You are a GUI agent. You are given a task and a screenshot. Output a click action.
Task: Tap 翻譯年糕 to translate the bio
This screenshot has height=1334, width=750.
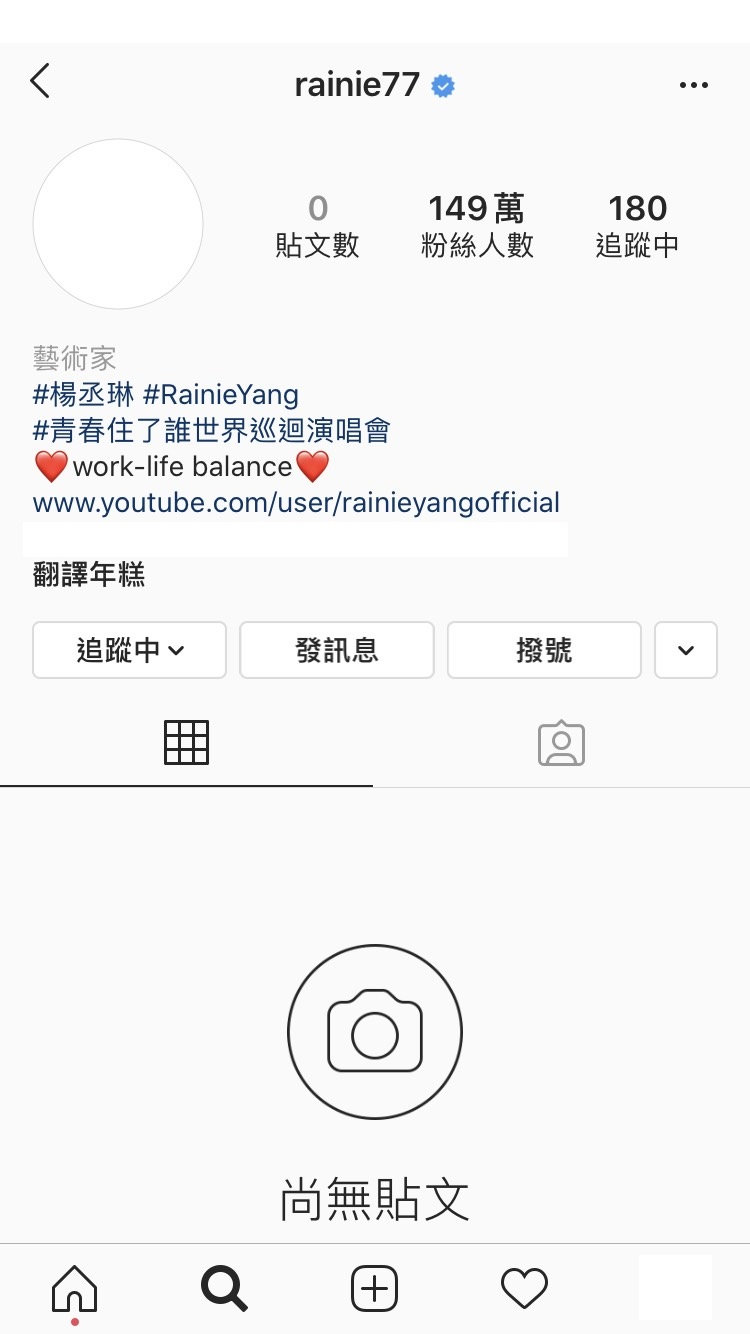click(89, 575)
